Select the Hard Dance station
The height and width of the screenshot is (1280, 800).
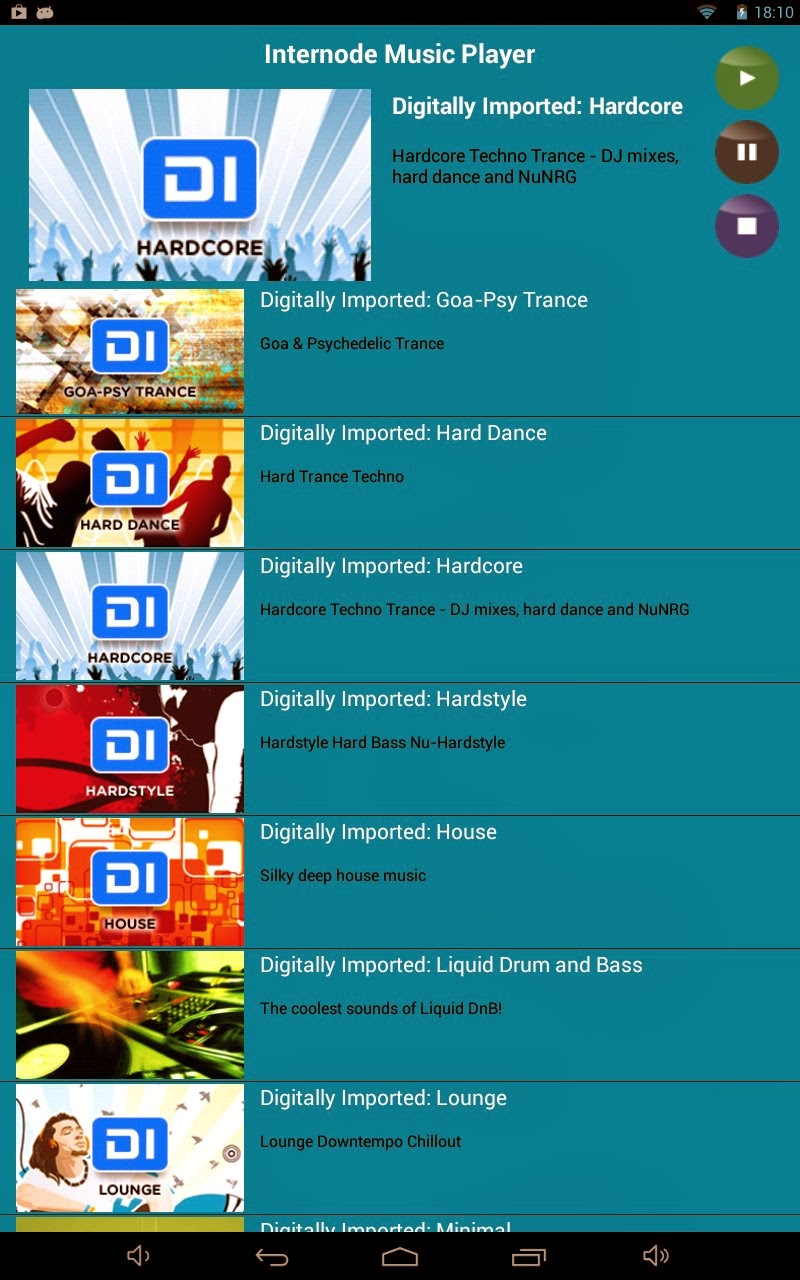click(x=400, y=483)
